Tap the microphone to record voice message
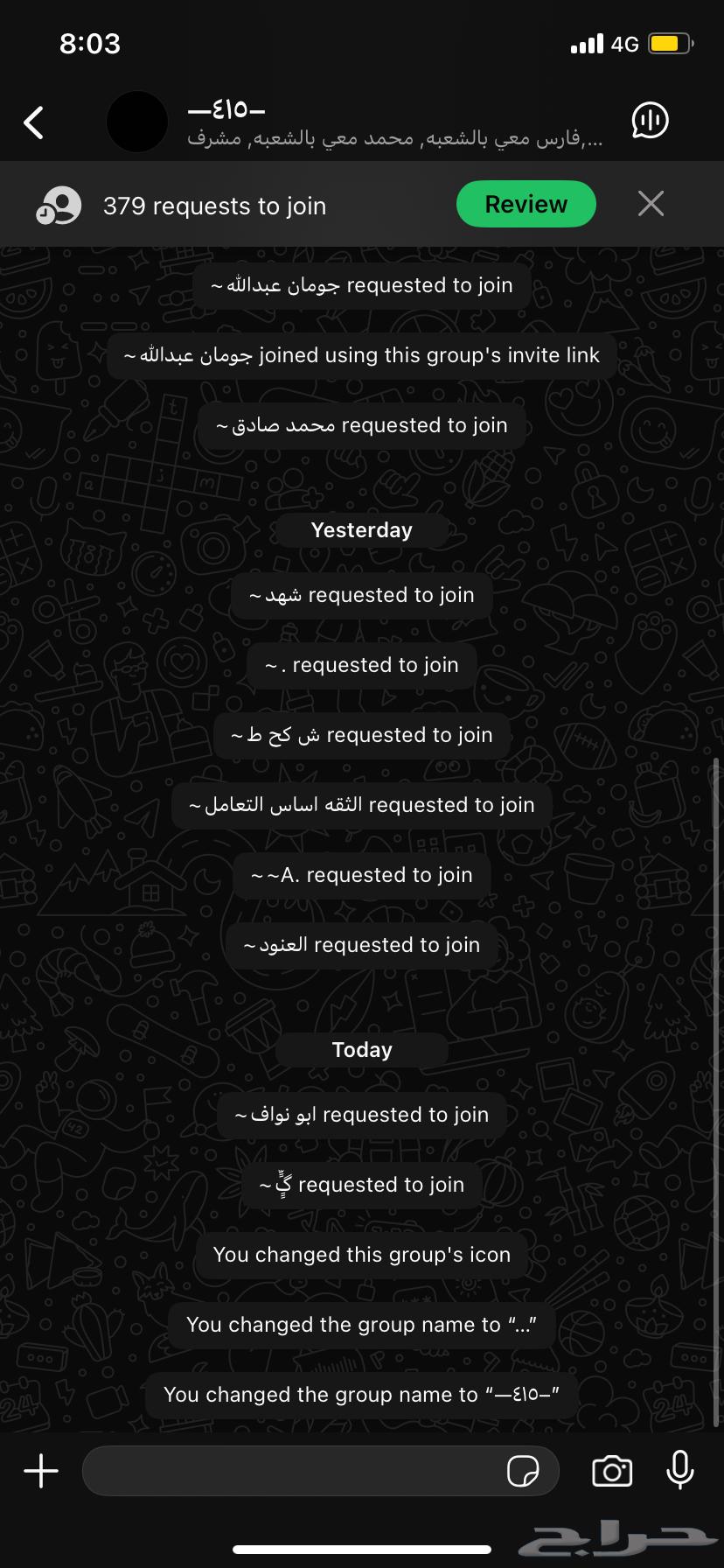 pyautogui.click(x=680, y=1471)
